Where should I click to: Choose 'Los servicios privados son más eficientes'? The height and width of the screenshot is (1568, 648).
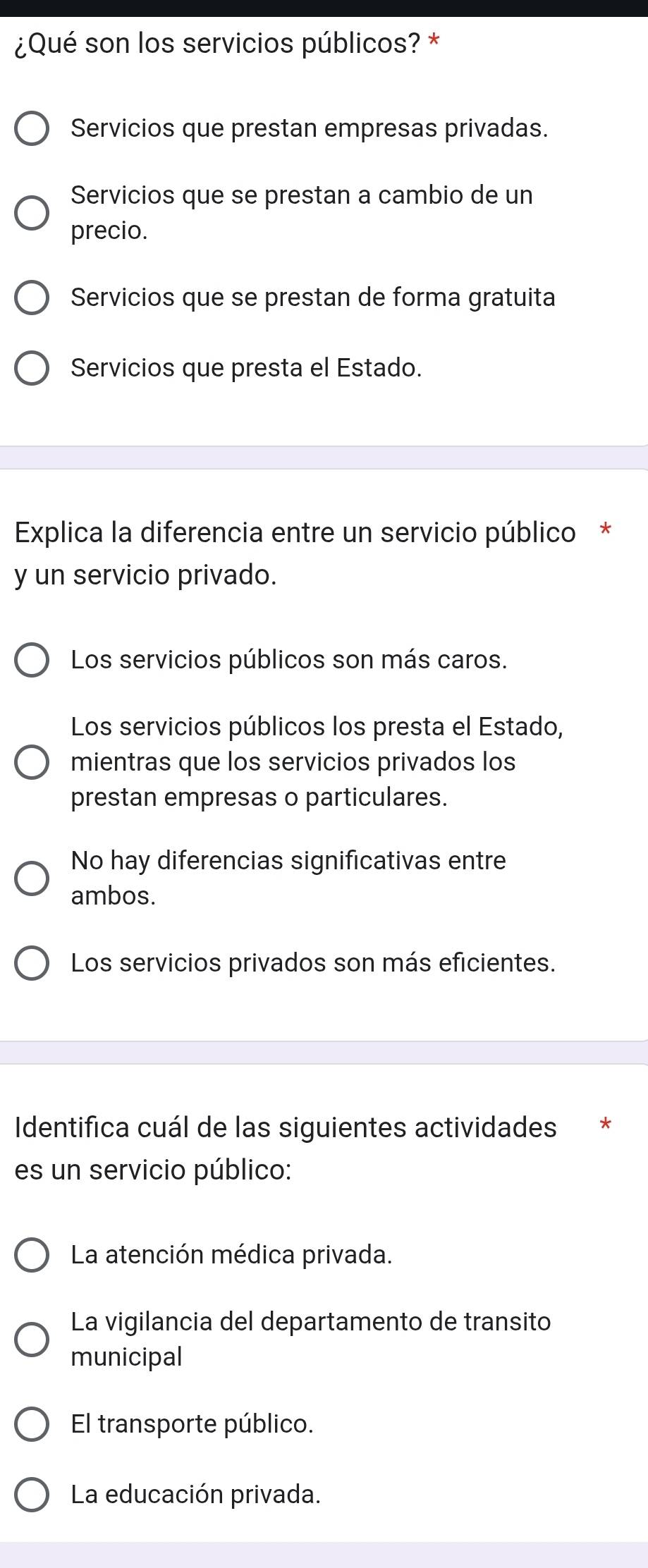coord(32,964)
